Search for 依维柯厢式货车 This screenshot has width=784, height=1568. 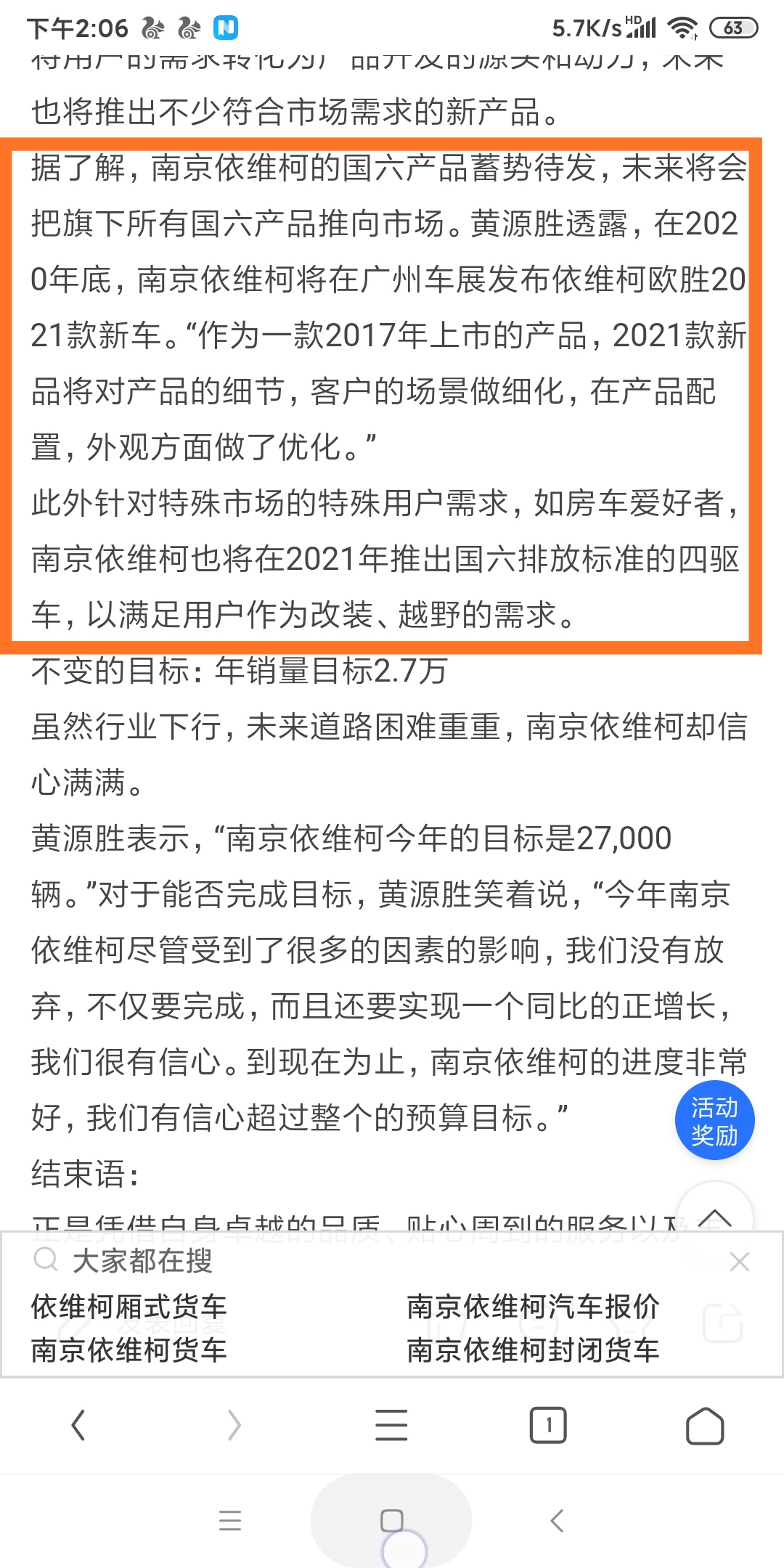pyautogui.click(x=128, y=1307)
